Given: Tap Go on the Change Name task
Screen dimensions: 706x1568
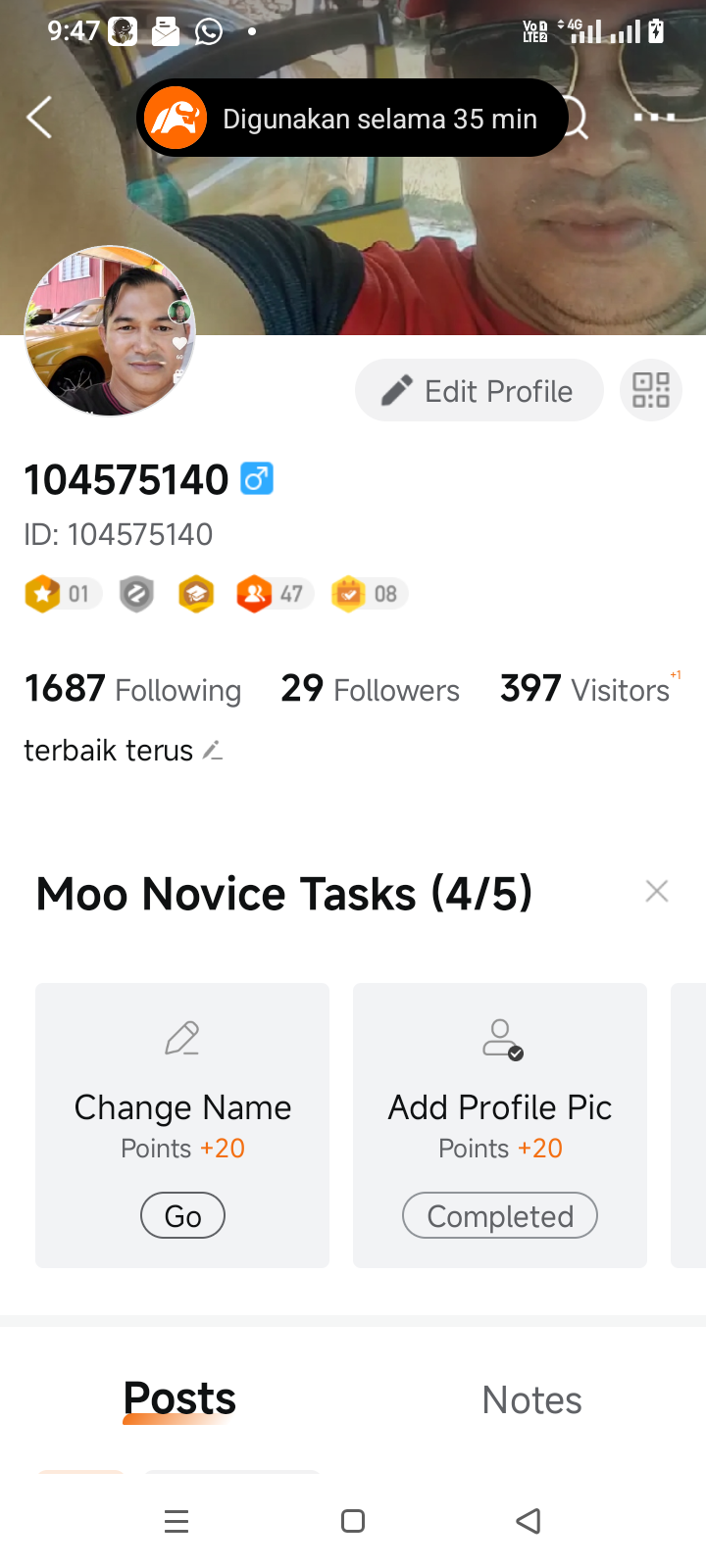Looking at the screenshot, I should pyautogui.click(x=182, y=1215).
